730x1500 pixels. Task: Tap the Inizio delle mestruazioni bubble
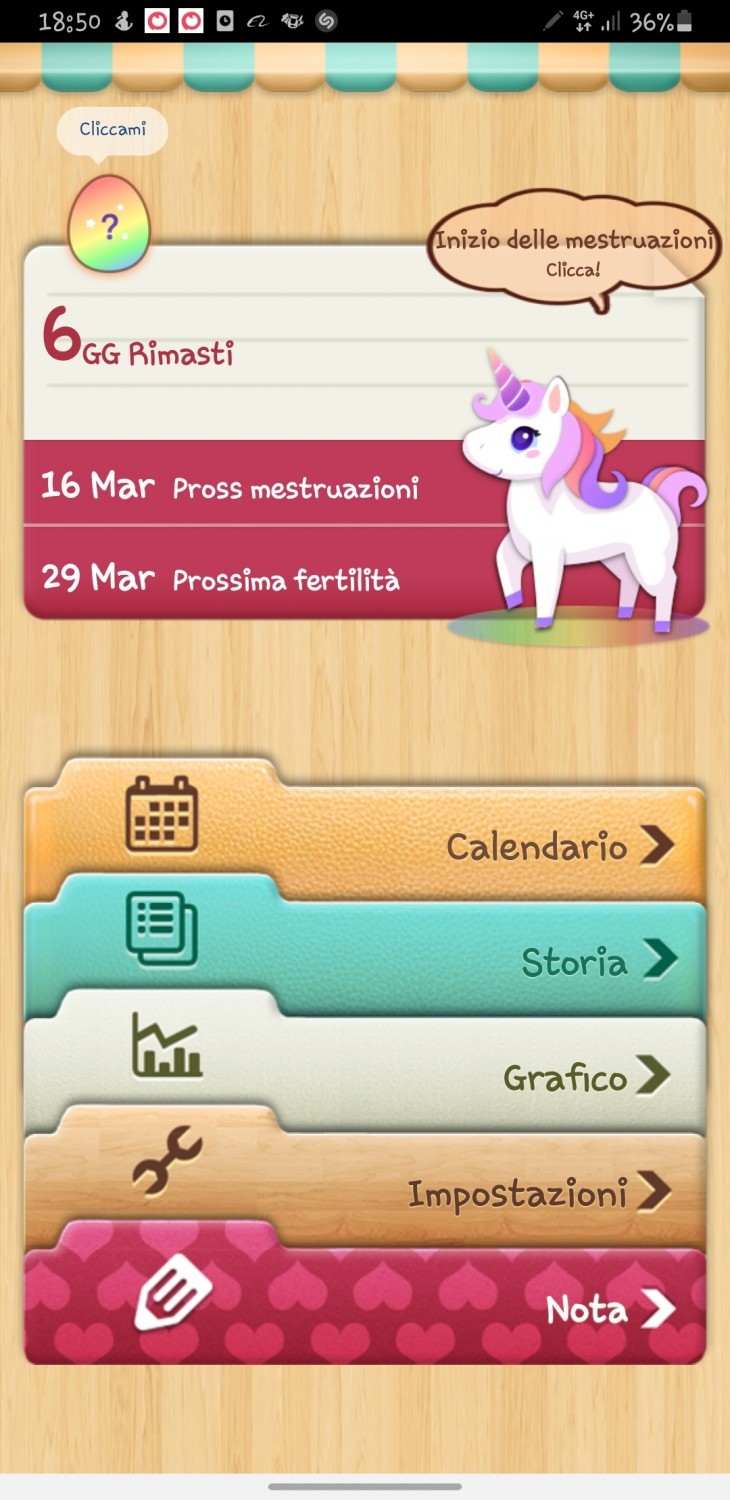click(574, 252)
